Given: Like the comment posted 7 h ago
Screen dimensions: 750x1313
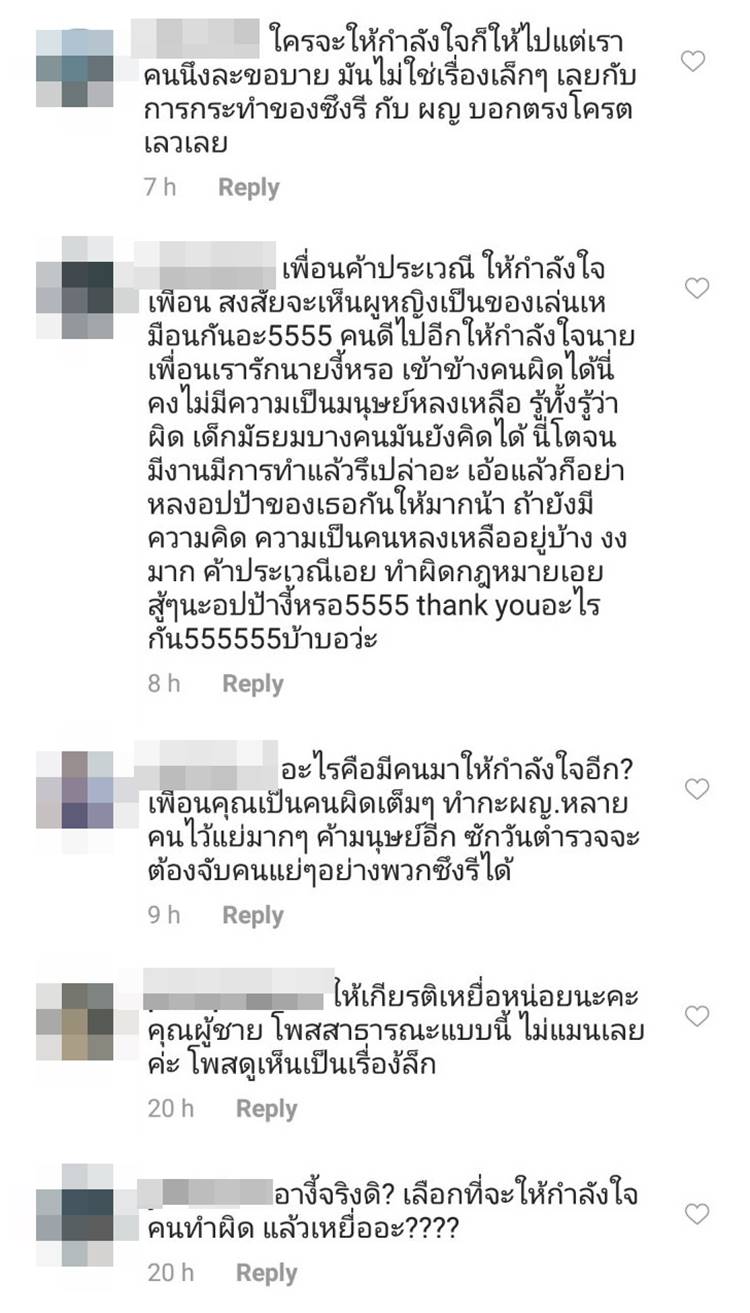Looking at the screenshot, I should pyautogui.click(x=693, y=61).
